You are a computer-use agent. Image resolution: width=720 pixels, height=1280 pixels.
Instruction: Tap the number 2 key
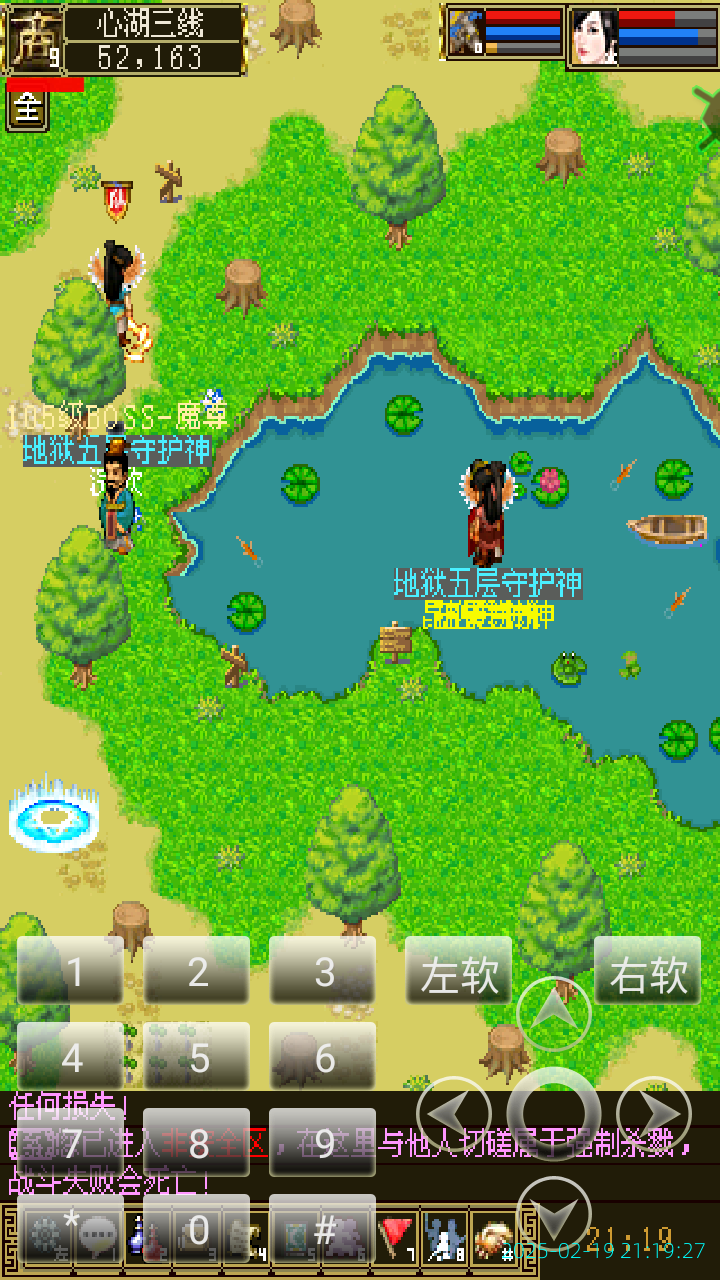tap(197, 970)
